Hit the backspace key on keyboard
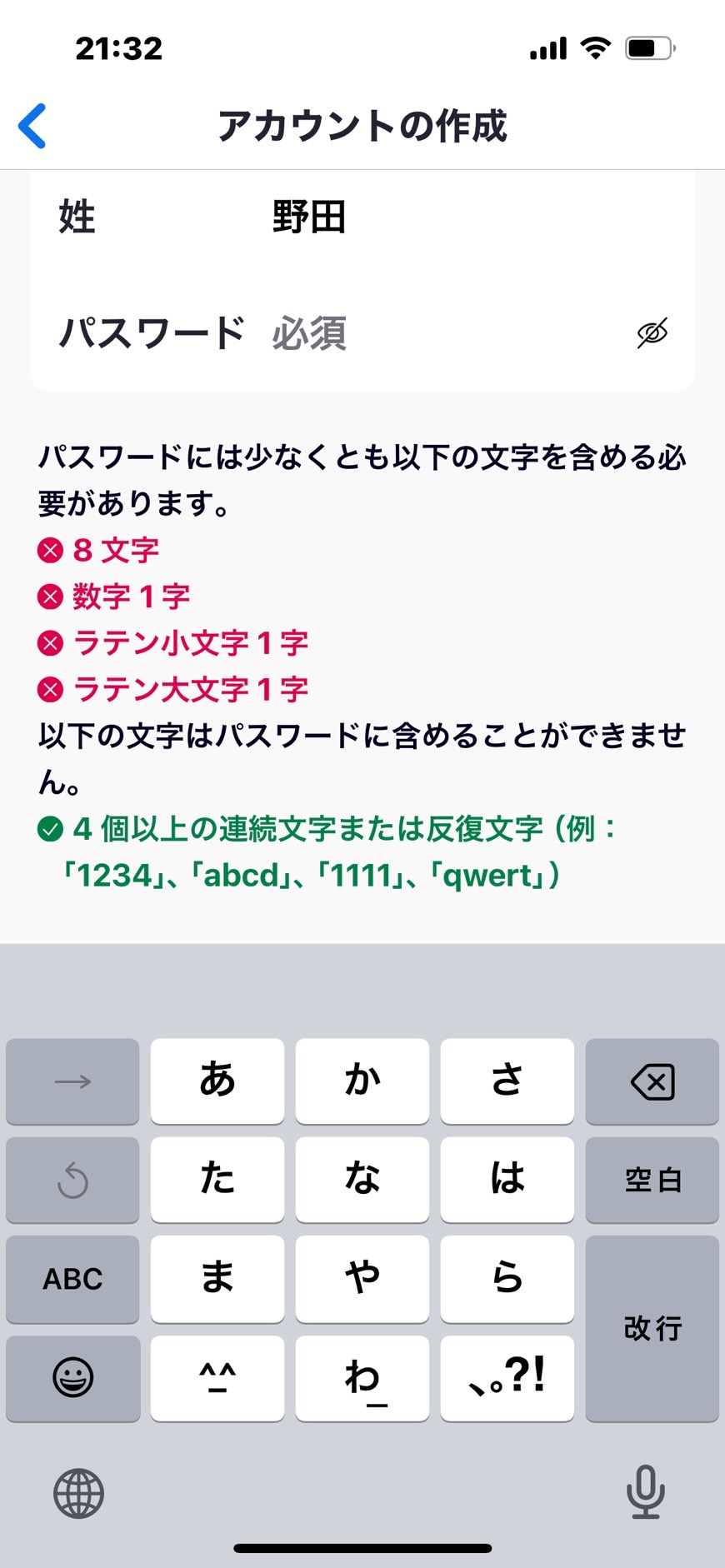The image size is (725, 1568). 652,1081
